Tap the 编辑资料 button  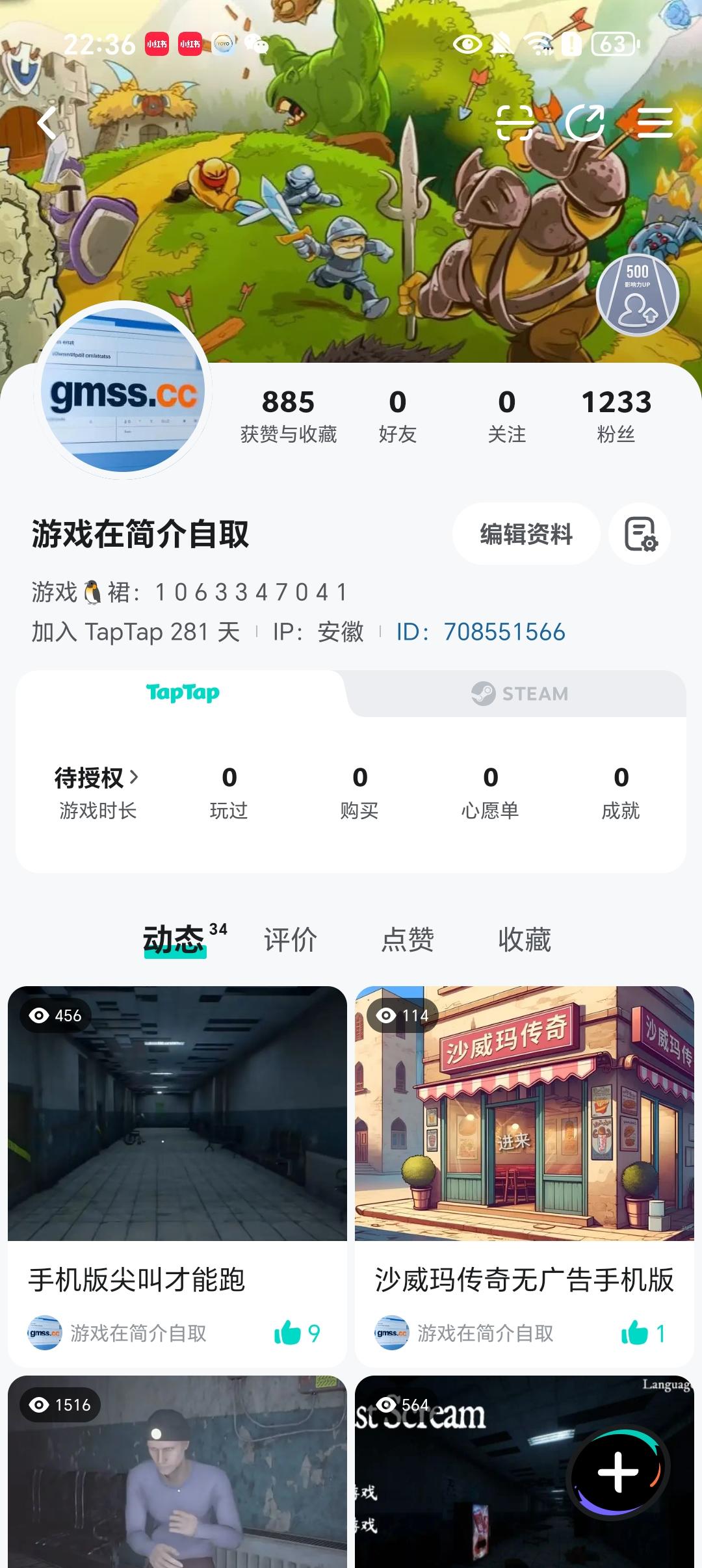click(526, 534)
